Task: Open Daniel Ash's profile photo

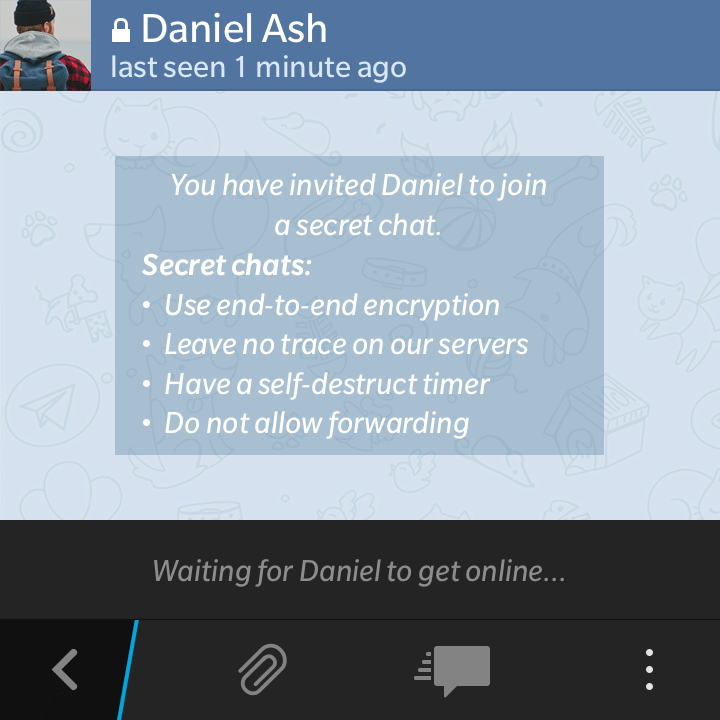Action: [45, 45]
